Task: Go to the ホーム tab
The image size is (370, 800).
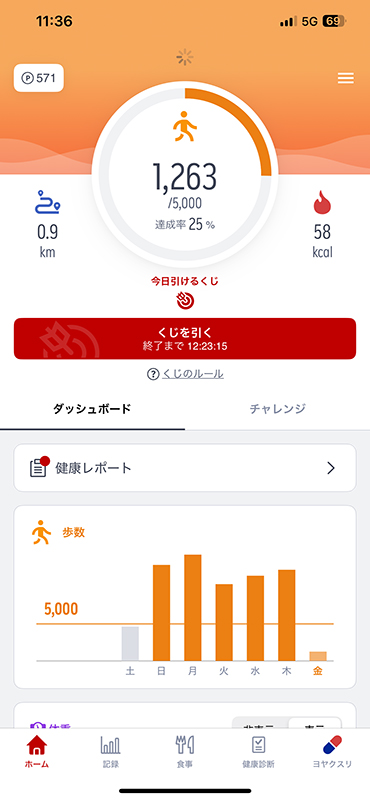Action: click(x=37, y=753)
